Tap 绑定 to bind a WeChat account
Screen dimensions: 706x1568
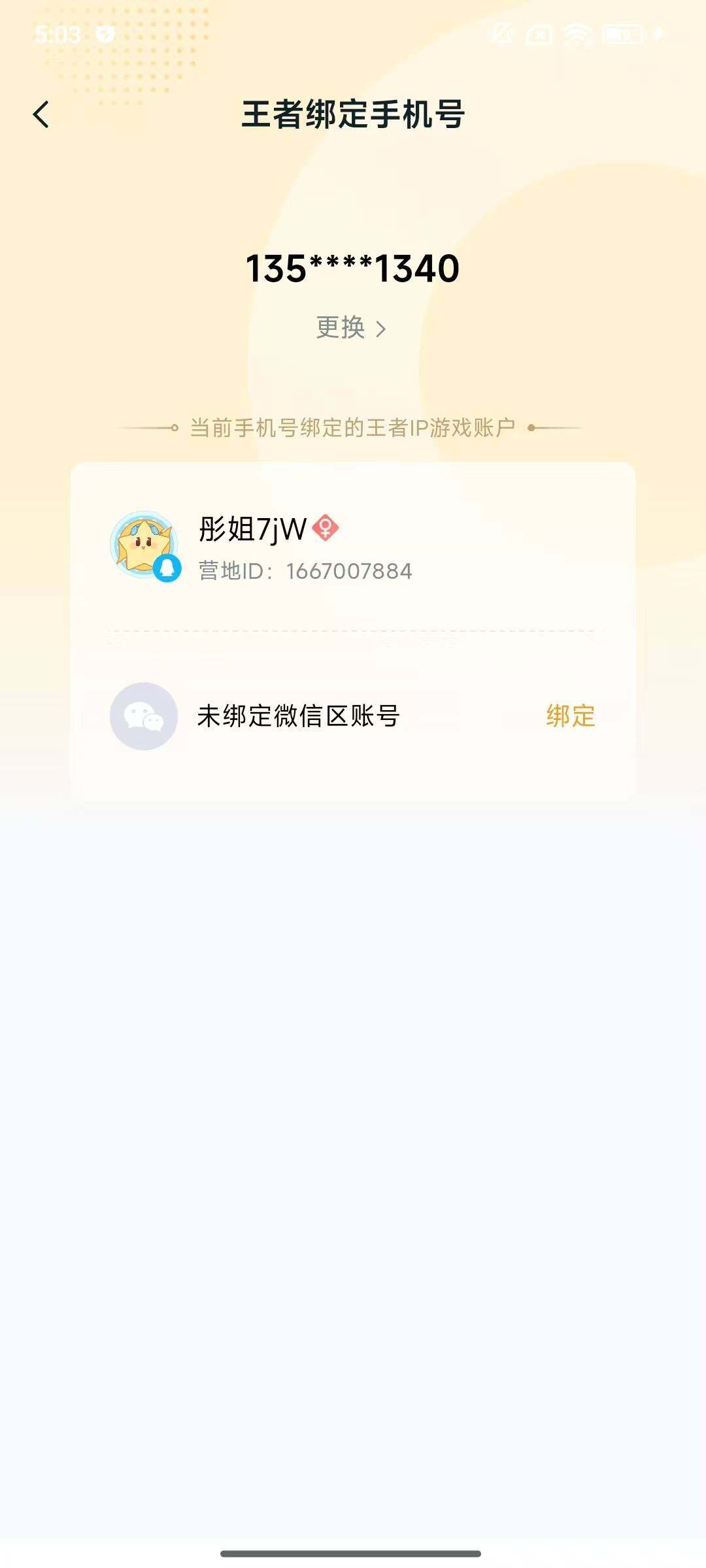point(570,717)
